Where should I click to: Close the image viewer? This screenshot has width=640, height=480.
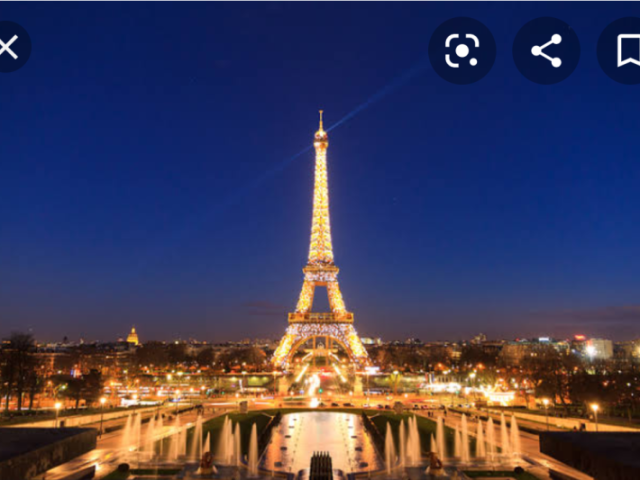click(8, 47)
